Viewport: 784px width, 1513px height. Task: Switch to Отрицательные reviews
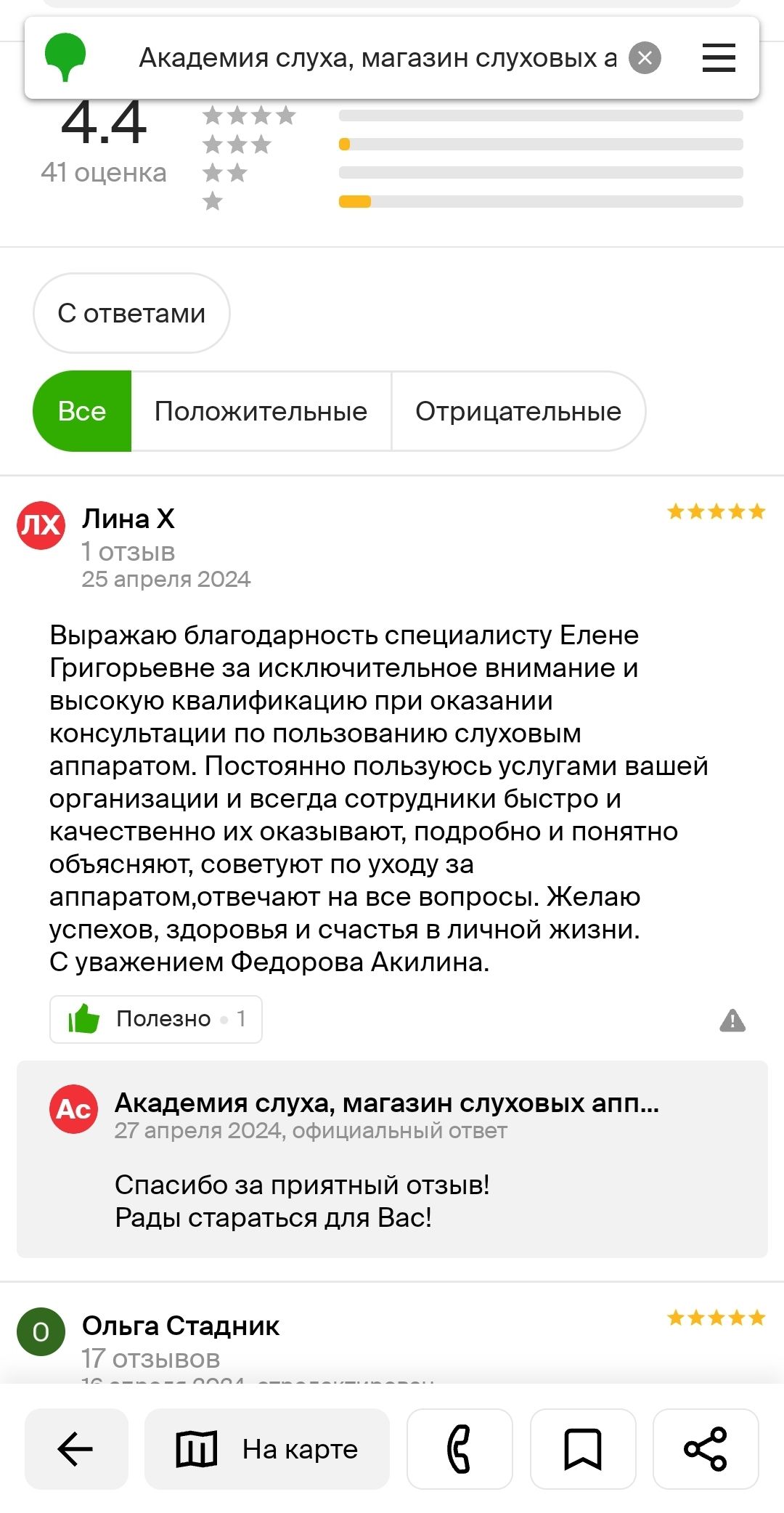[518, 411]
